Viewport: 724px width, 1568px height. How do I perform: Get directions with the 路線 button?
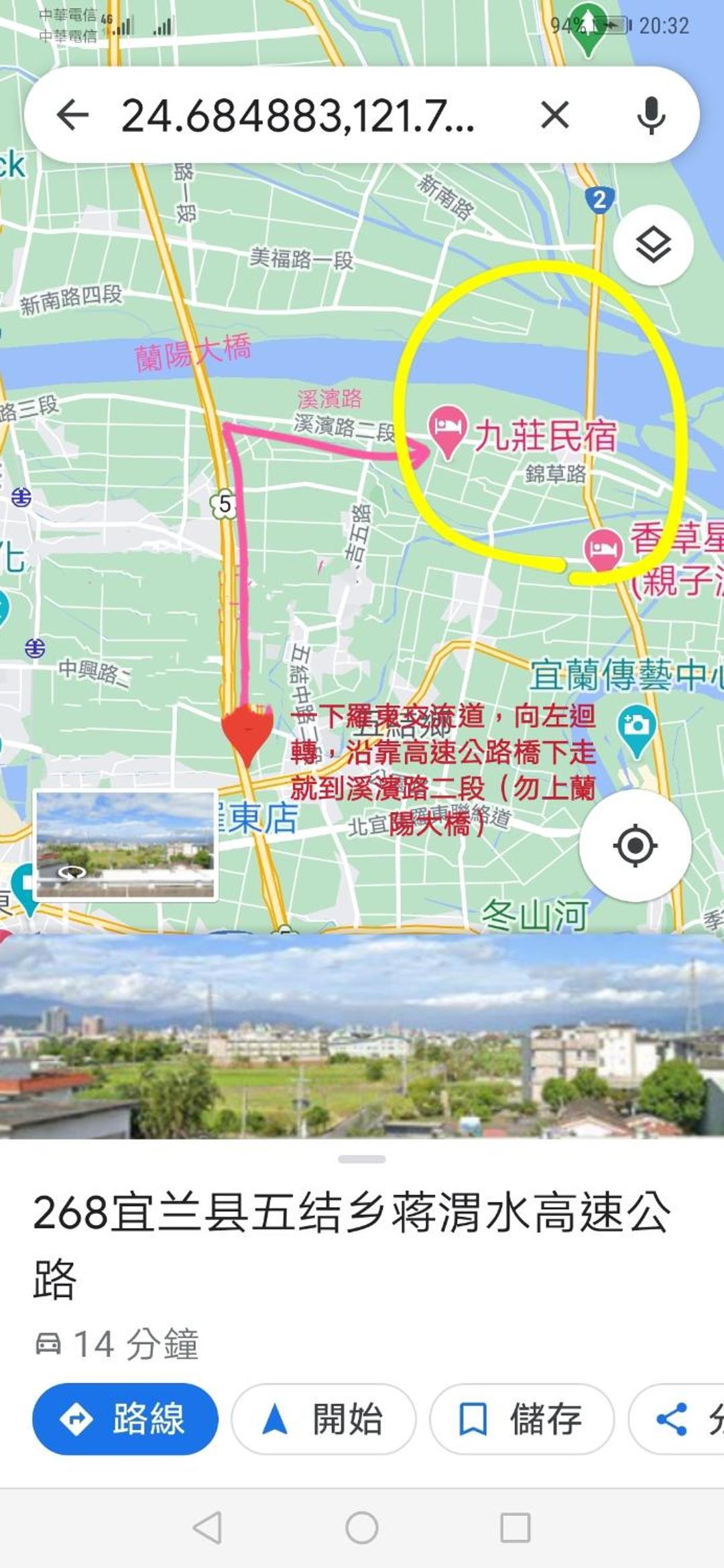coord(125,1419)
